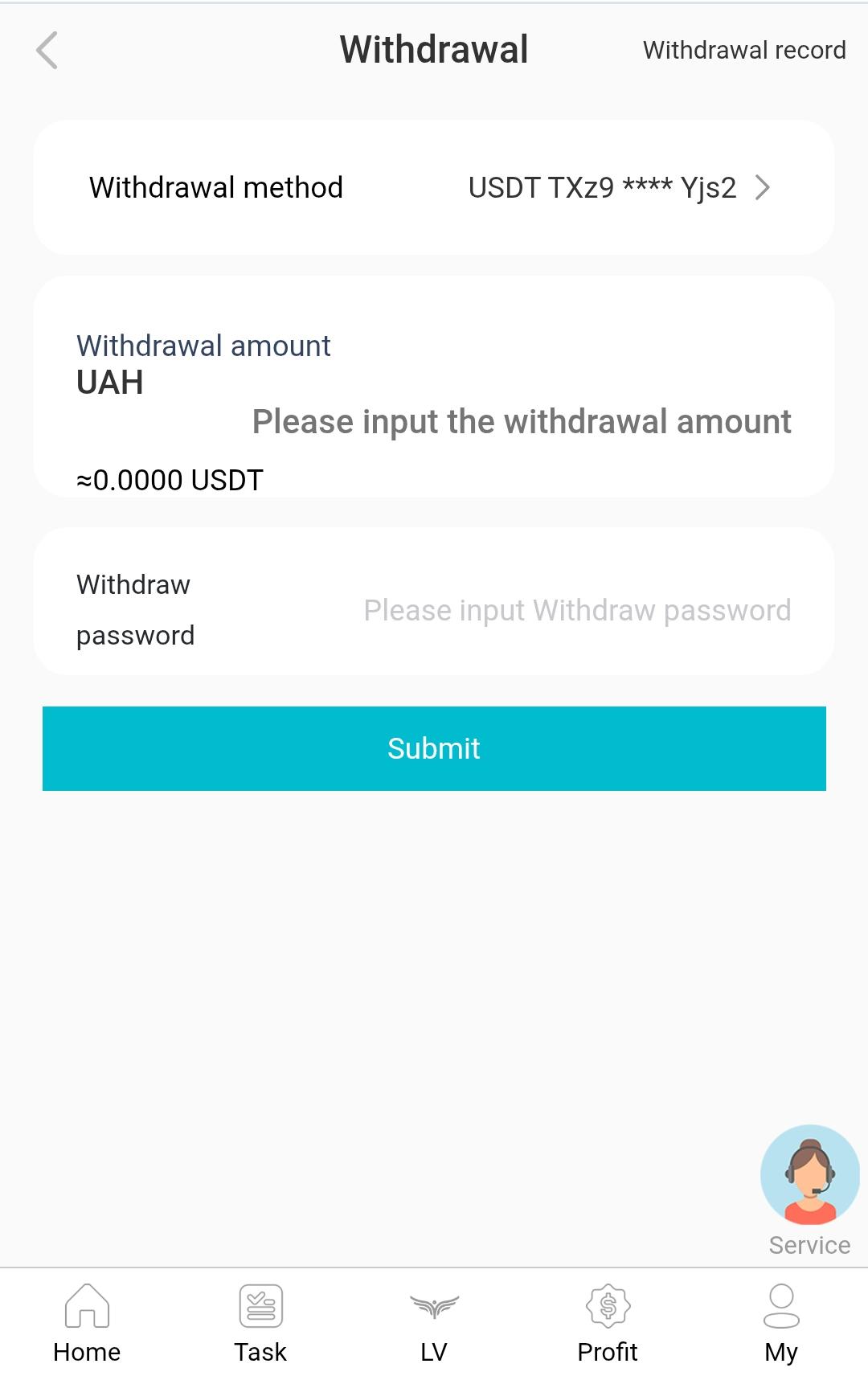
Task: Focus the withdrawal amount field
Action: pyautogui.click(x=521, y=422)
